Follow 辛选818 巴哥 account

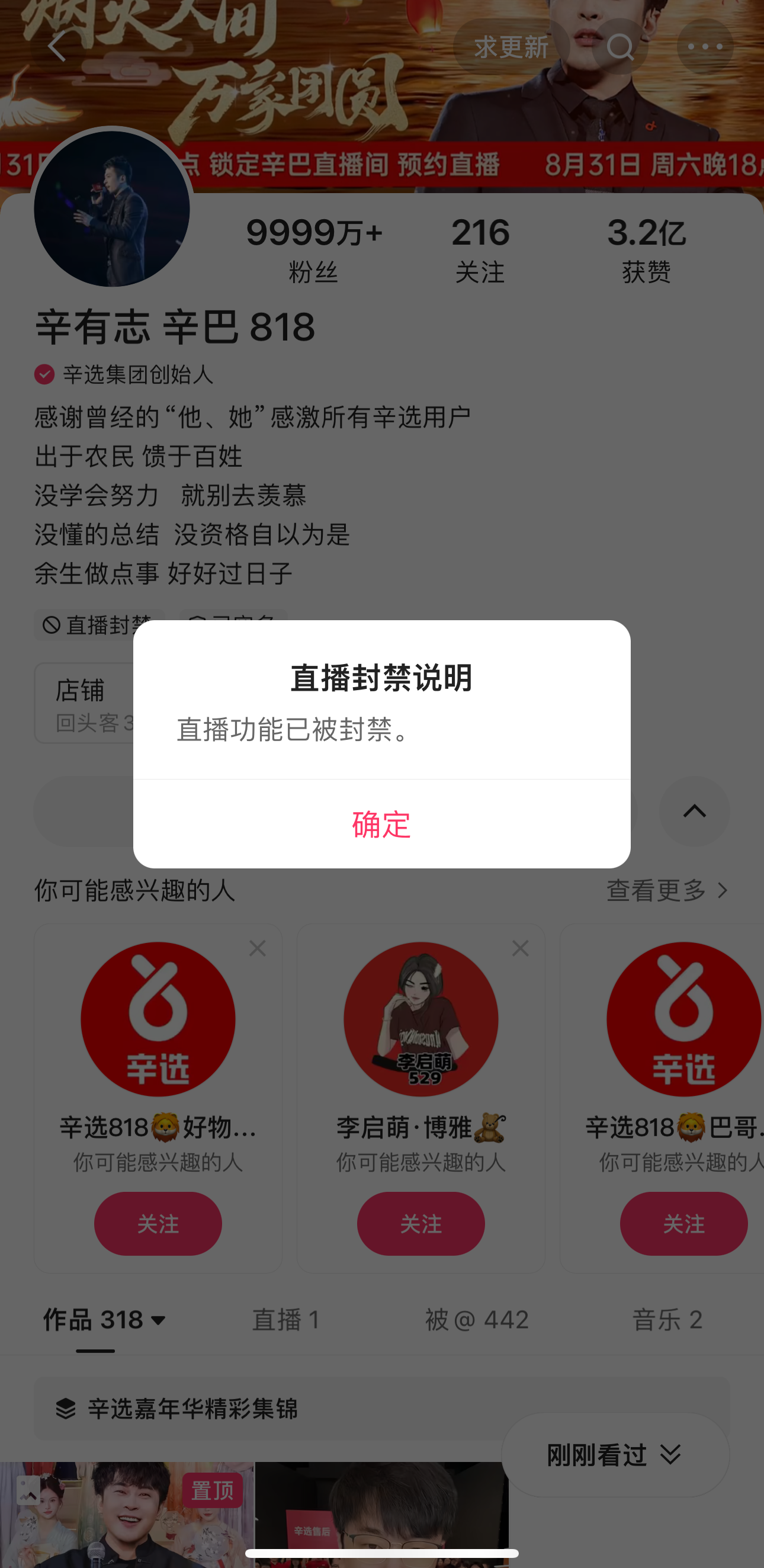point(683,1223)
